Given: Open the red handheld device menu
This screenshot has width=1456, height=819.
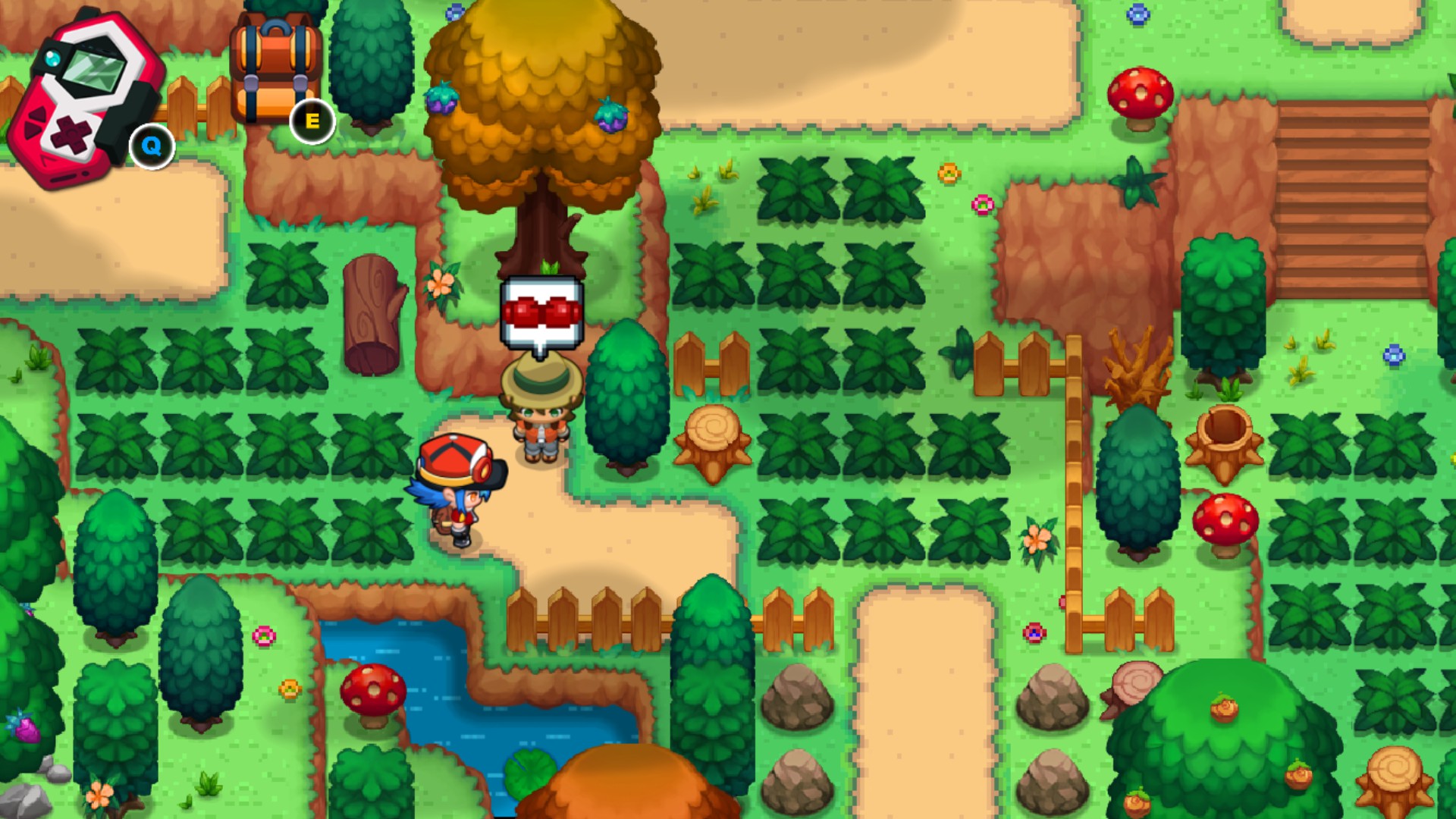Looking at the screenshot, I should 83,99.
